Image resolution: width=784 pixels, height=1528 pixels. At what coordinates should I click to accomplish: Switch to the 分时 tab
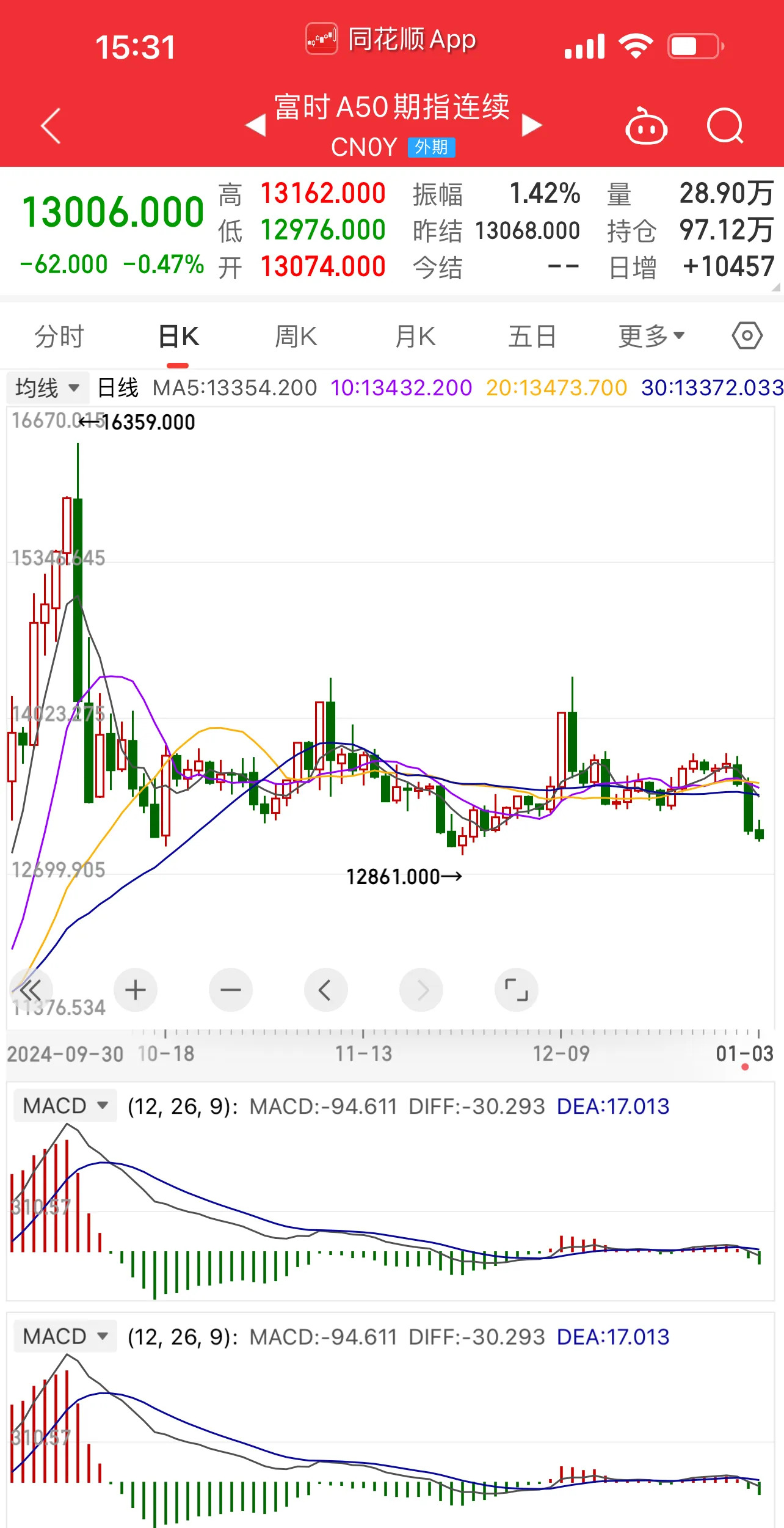(59, 337)
